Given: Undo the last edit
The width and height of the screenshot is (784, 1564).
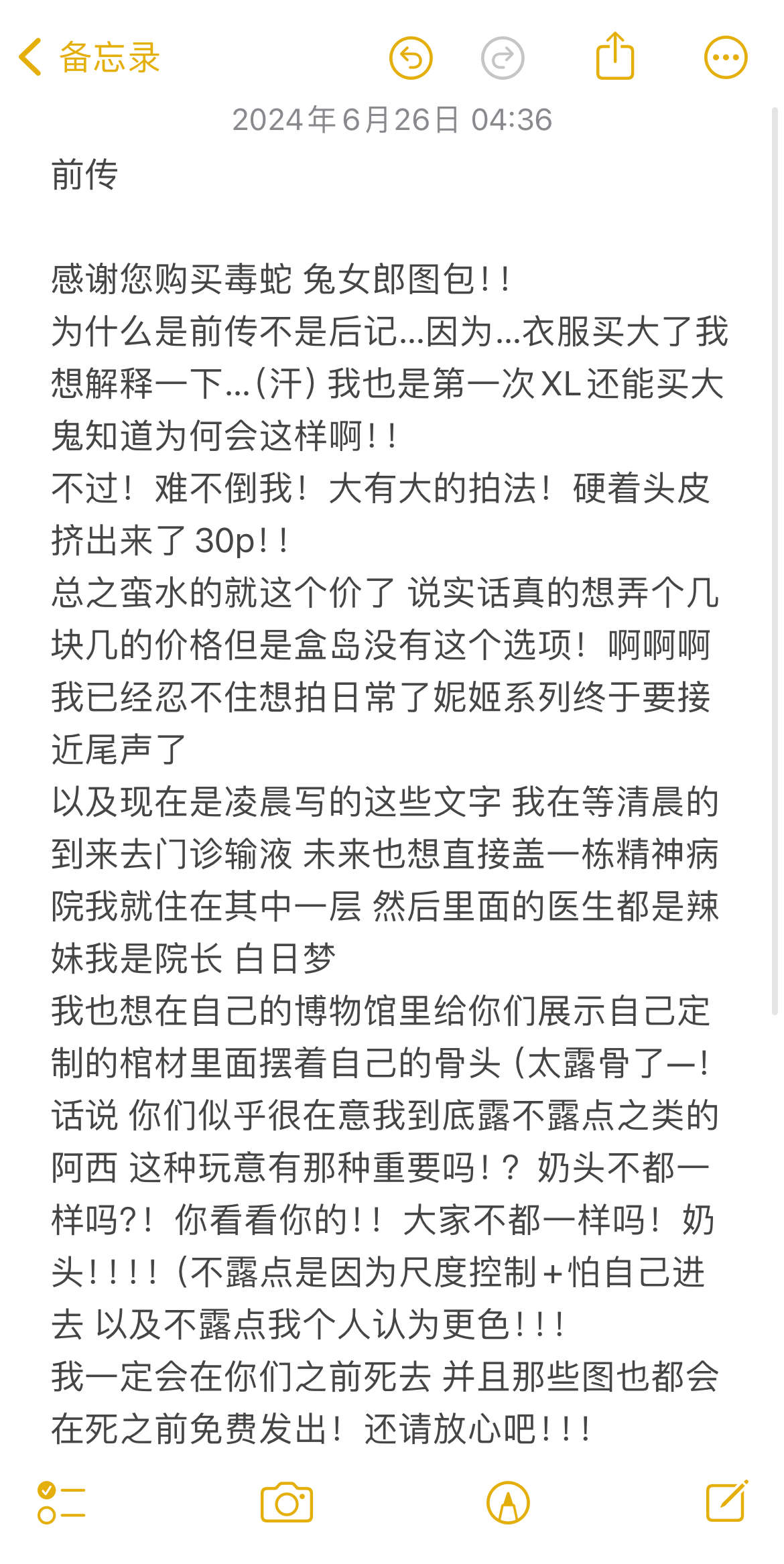Looking at the screenshot, I should coord(410,58).
